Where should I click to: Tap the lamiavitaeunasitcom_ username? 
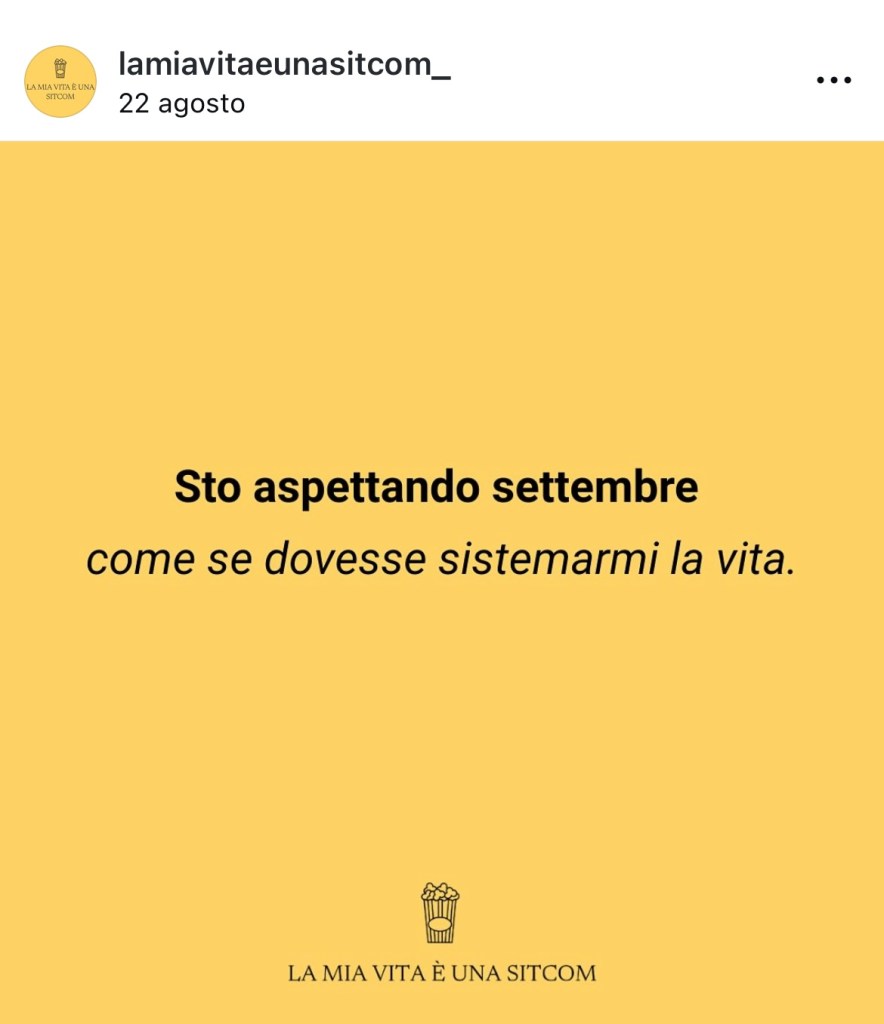coord(284,65)
